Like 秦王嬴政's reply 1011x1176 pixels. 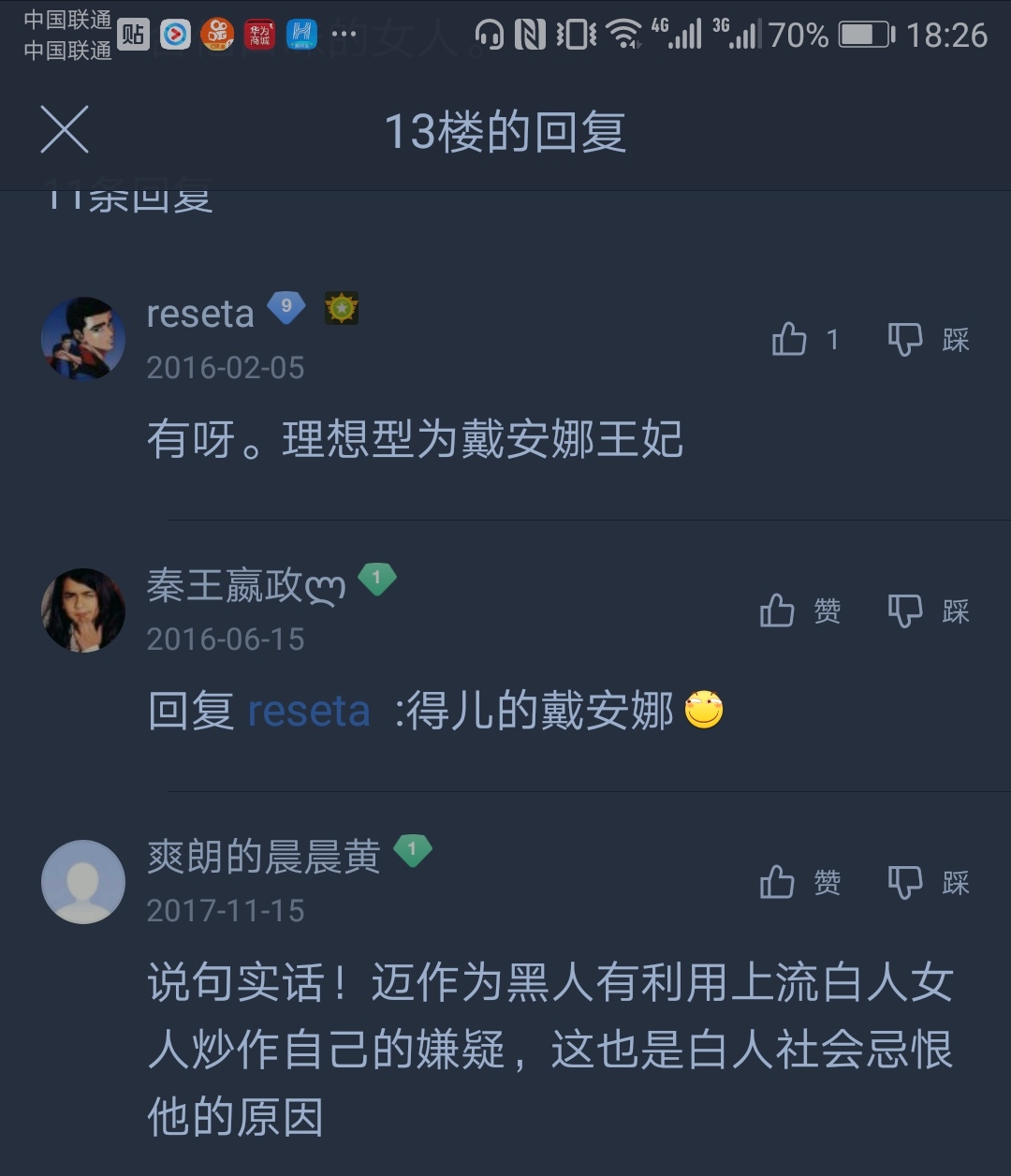(778, 611)
